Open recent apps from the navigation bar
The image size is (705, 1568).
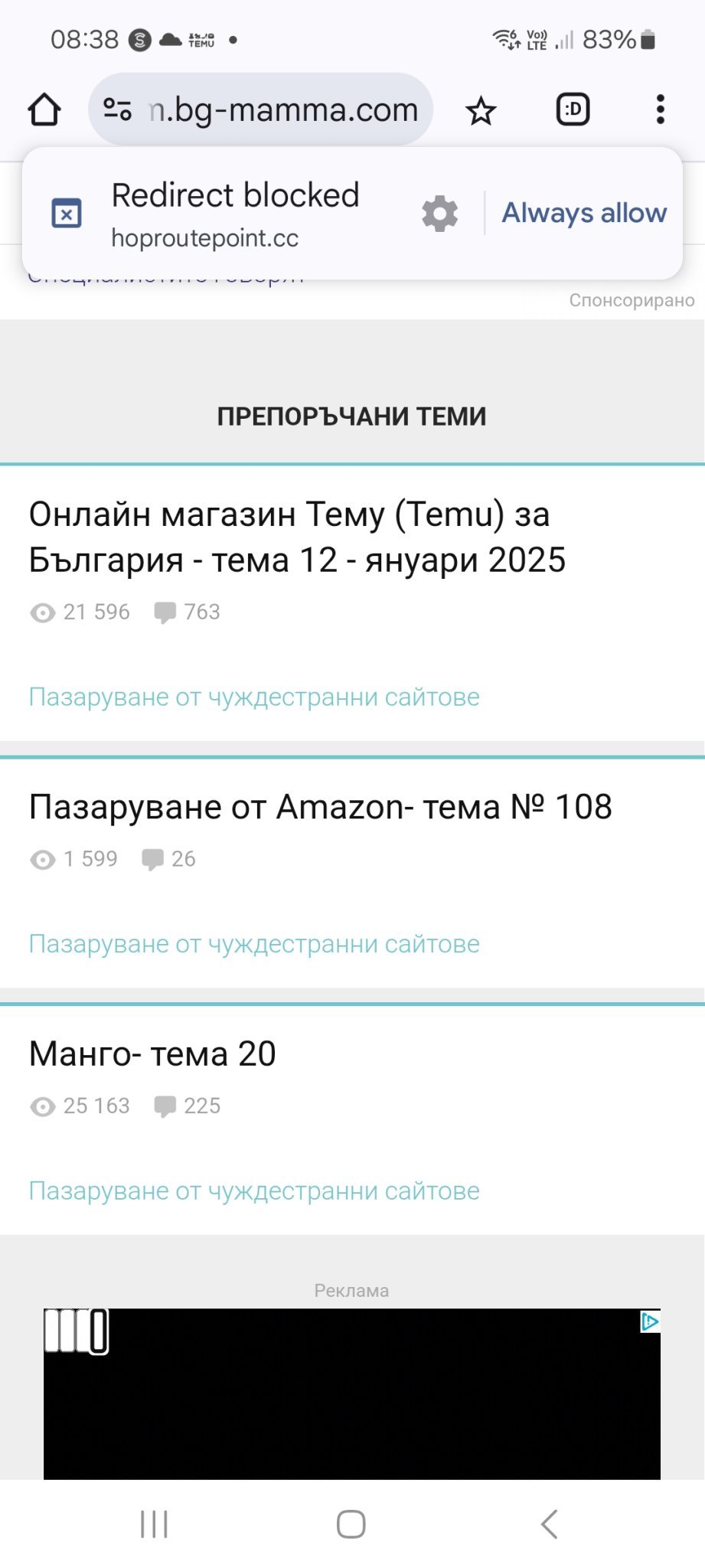tap(154, 1524)
